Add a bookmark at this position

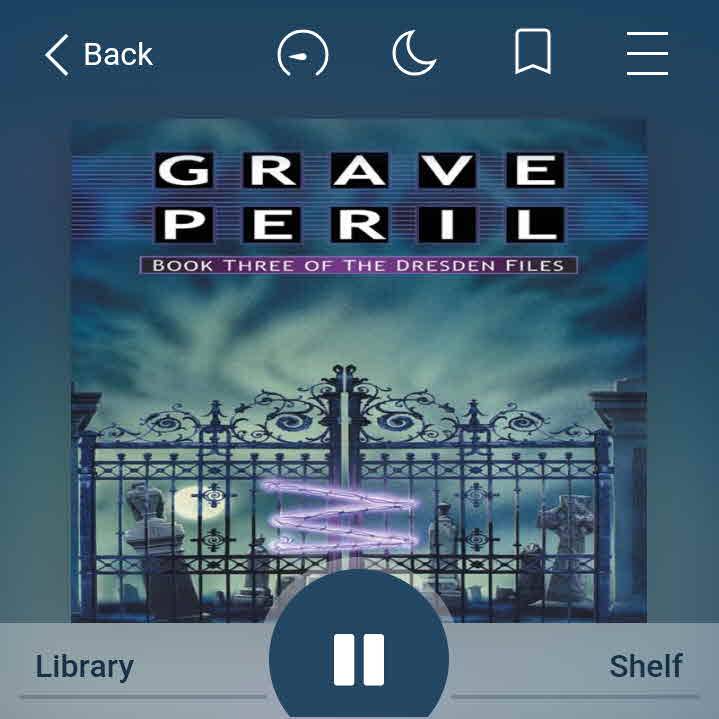click(533, 52)
